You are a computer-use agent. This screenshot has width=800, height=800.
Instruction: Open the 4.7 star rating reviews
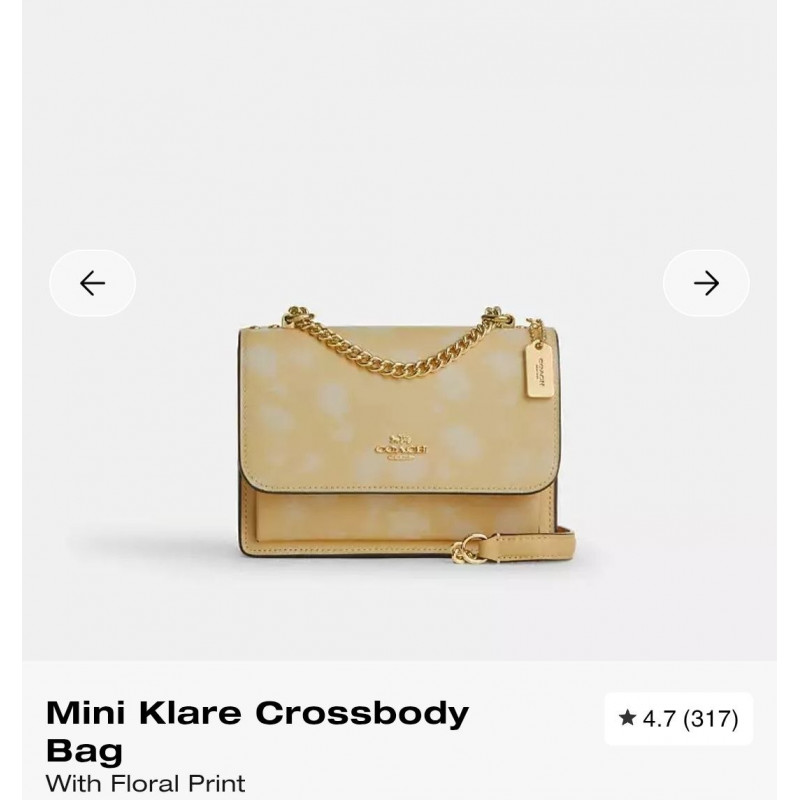tap(678, 719)
